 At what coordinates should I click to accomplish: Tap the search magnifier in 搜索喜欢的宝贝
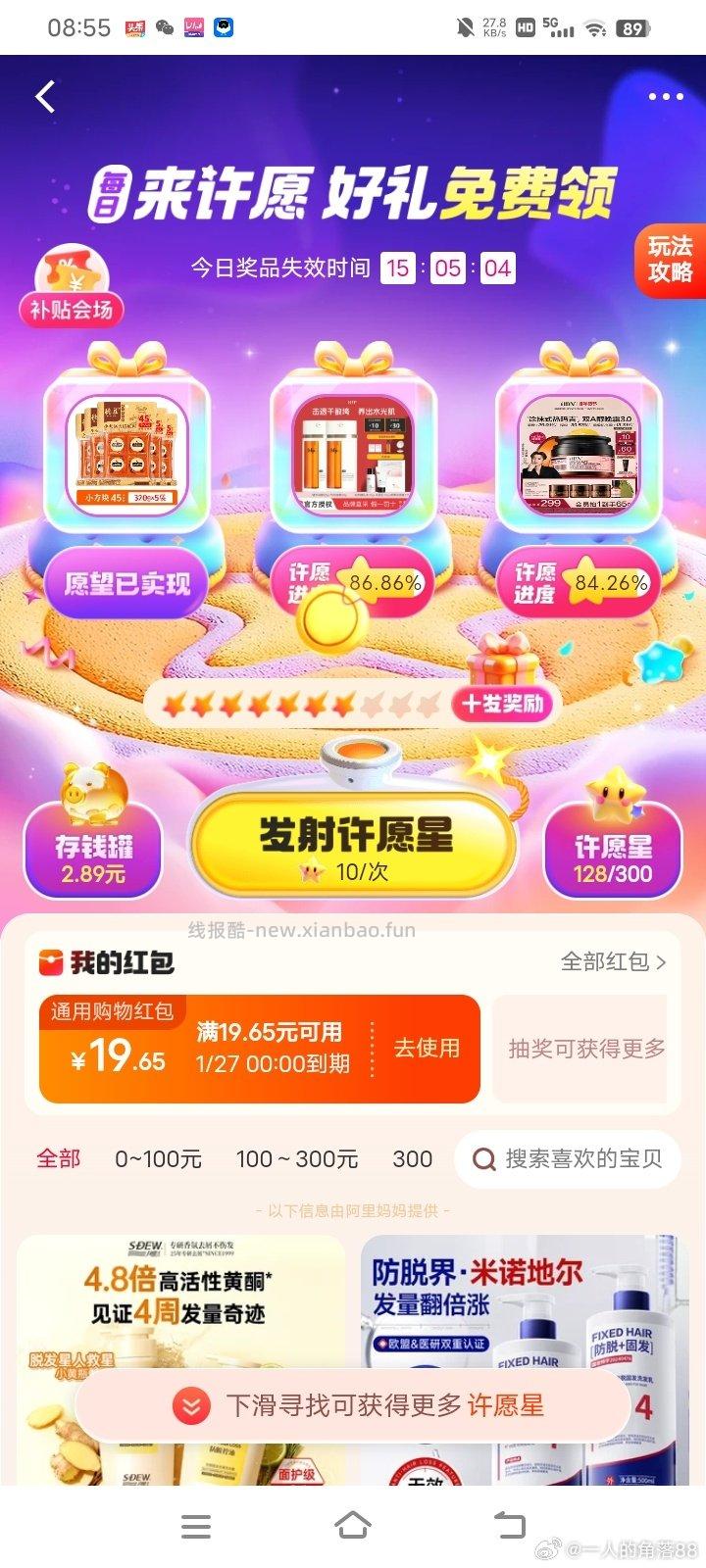(483, 1159)
